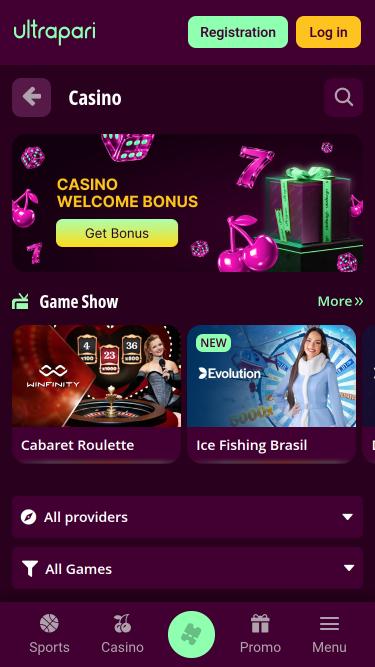This screenshot has height=667, width=375.
Task: Open the Cabaret Roulette game
Action: click(97, 394)
